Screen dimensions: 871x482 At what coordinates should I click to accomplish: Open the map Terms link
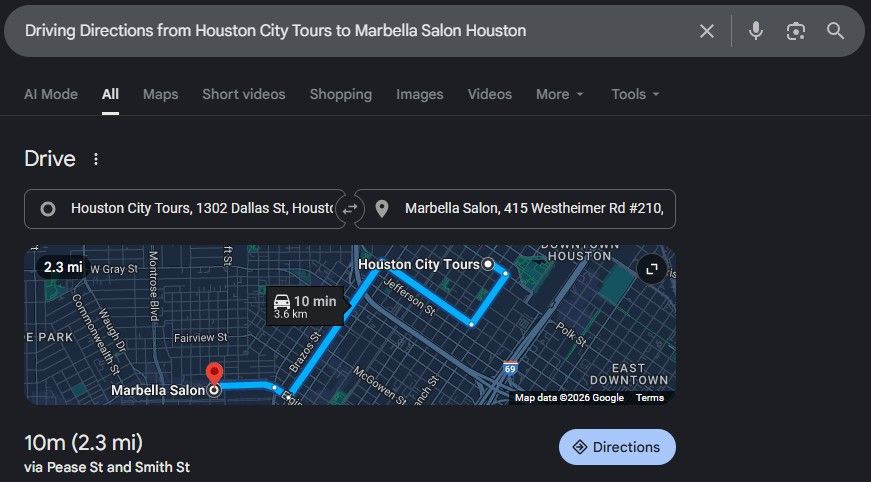[650, 398]
